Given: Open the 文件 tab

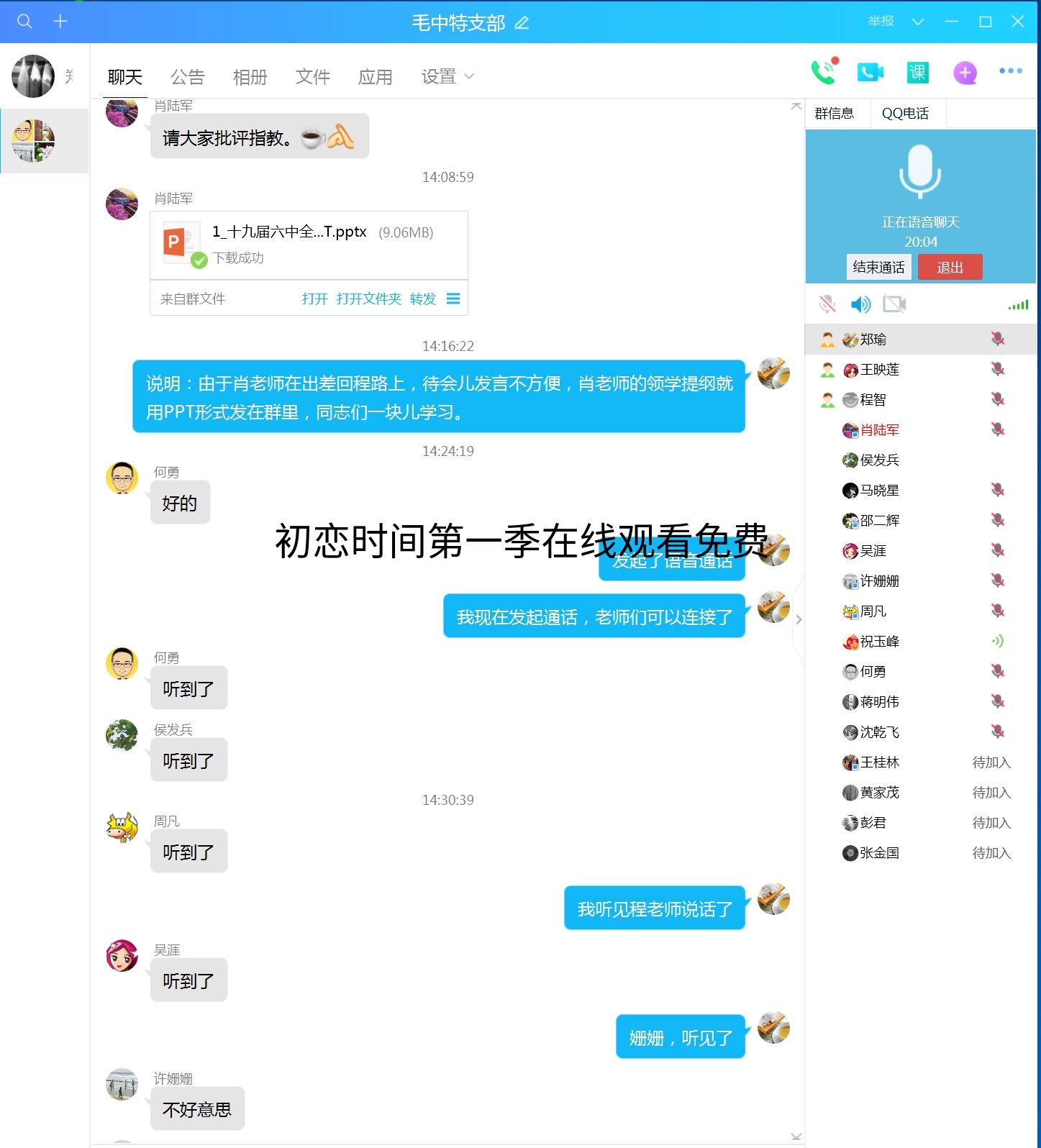Looking at the screenshot, I should click(312, 77).
